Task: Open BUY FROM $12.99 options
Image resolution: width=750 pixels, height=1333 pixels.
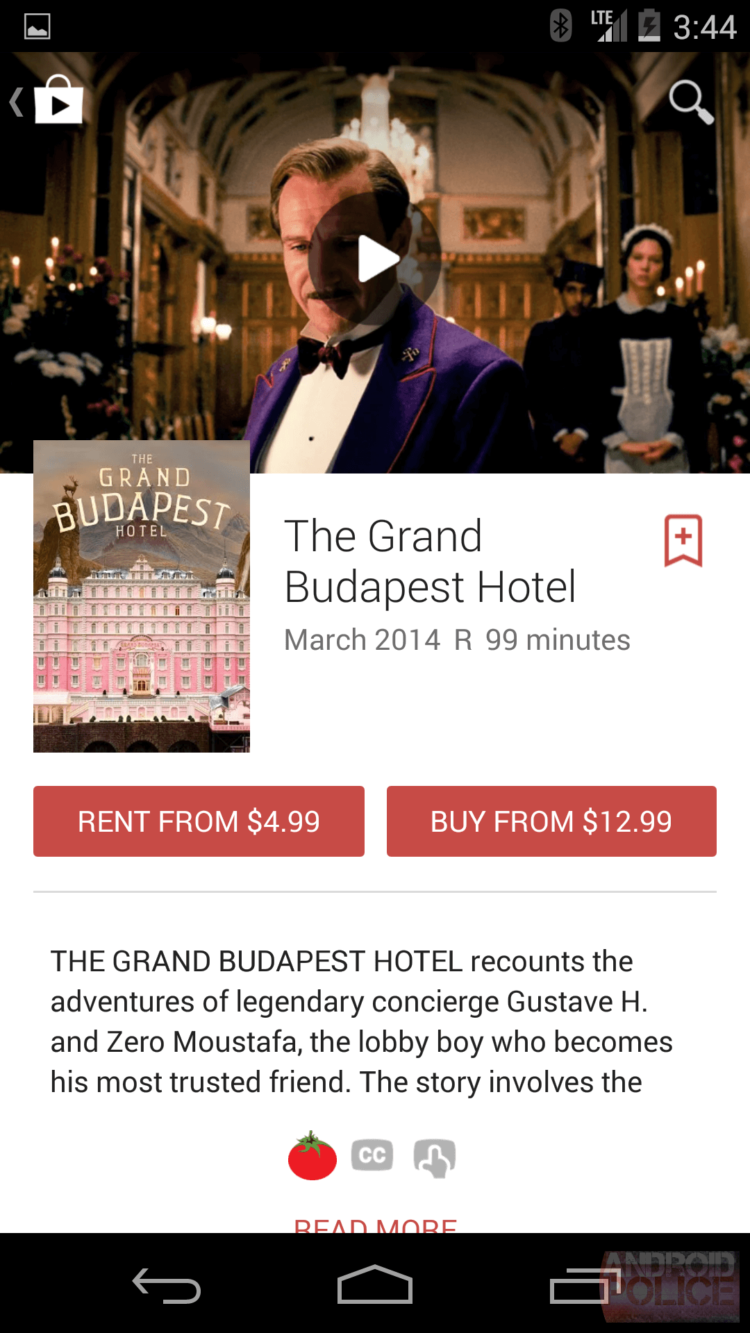Action: tap(551, 821)
